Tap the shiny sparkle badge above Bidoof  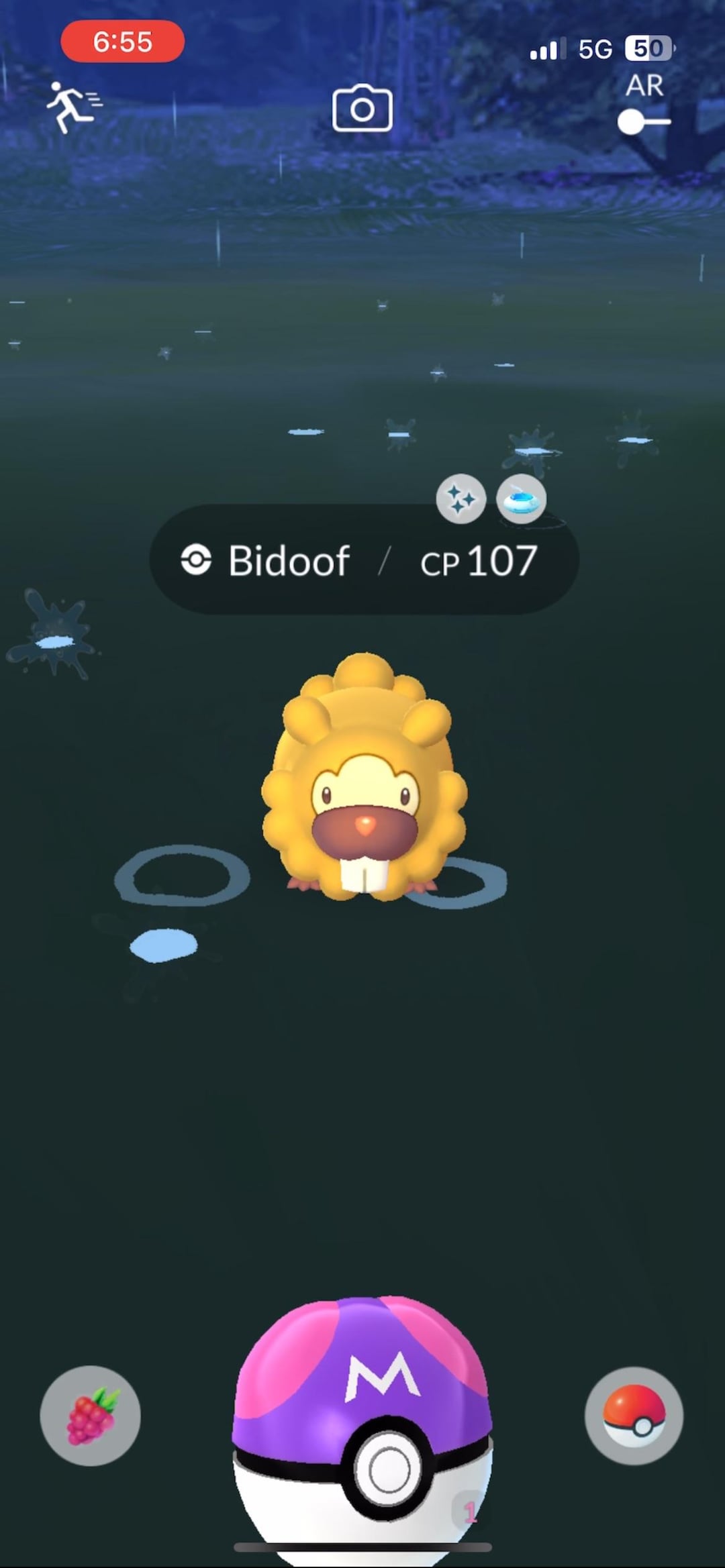tap(461, 499)
